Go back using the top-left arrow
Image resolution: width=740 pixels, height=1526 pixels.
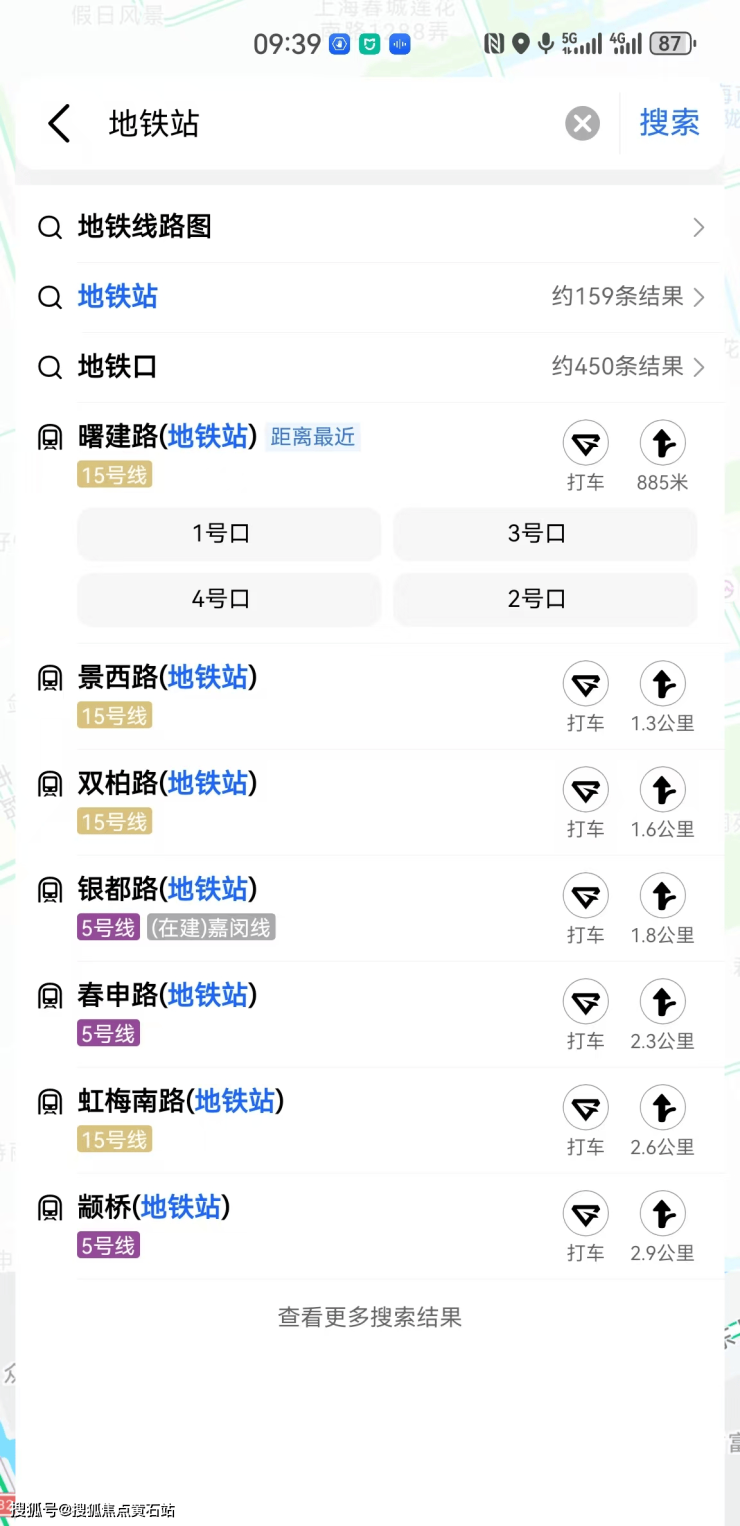59,124
